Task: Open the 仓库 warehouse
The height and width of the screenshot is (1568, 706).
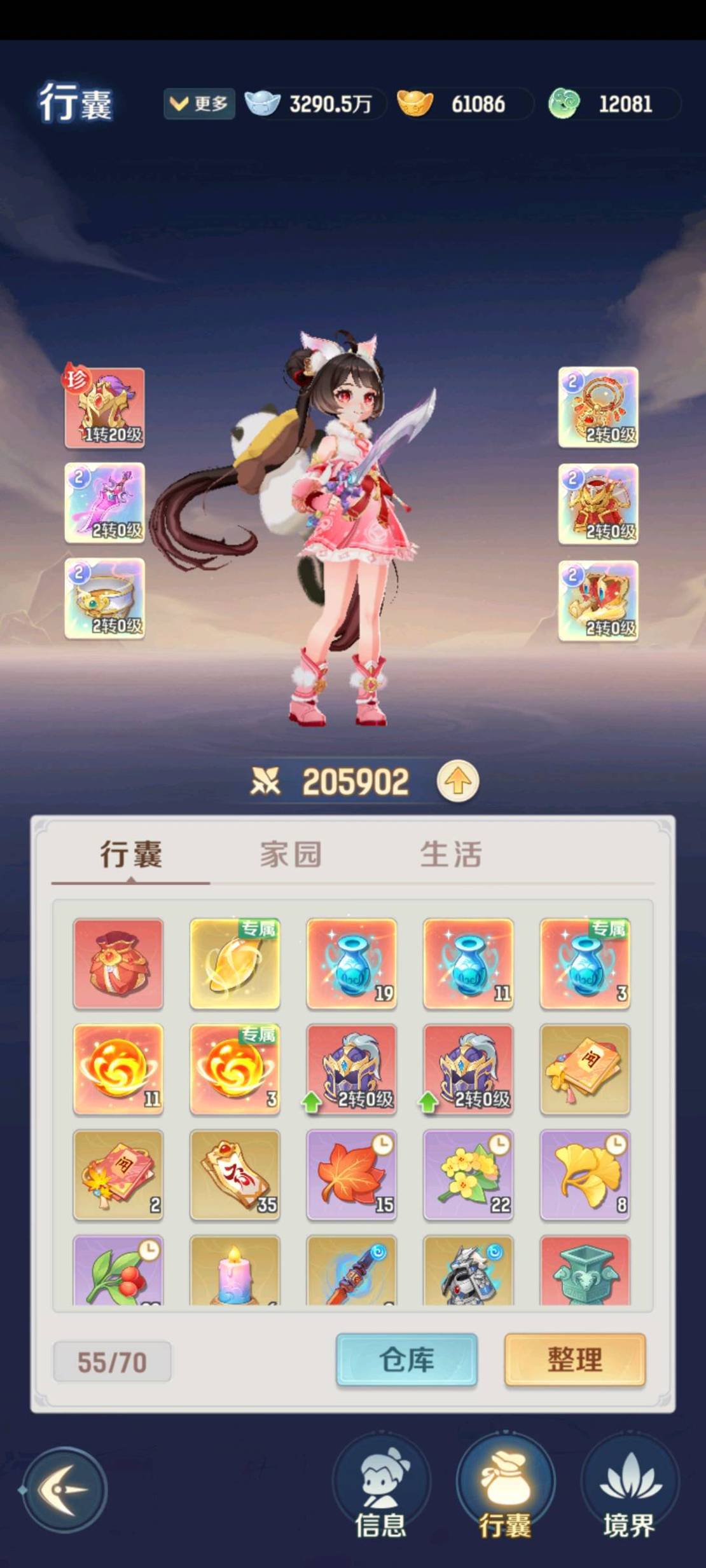Action: pos(406,1360)
